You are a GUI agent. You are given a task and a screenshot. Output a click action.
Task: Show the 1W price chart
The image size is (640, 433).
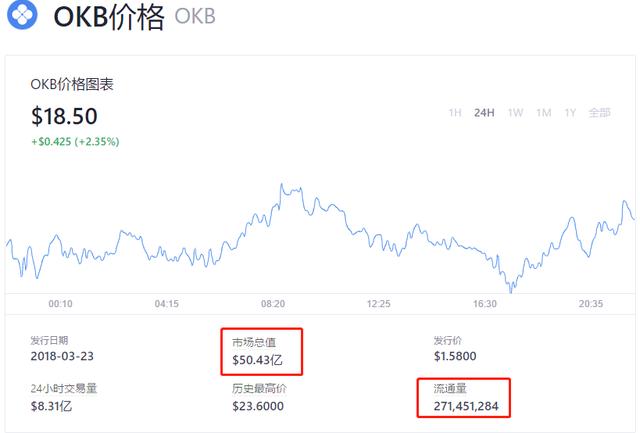click(515, 113)
